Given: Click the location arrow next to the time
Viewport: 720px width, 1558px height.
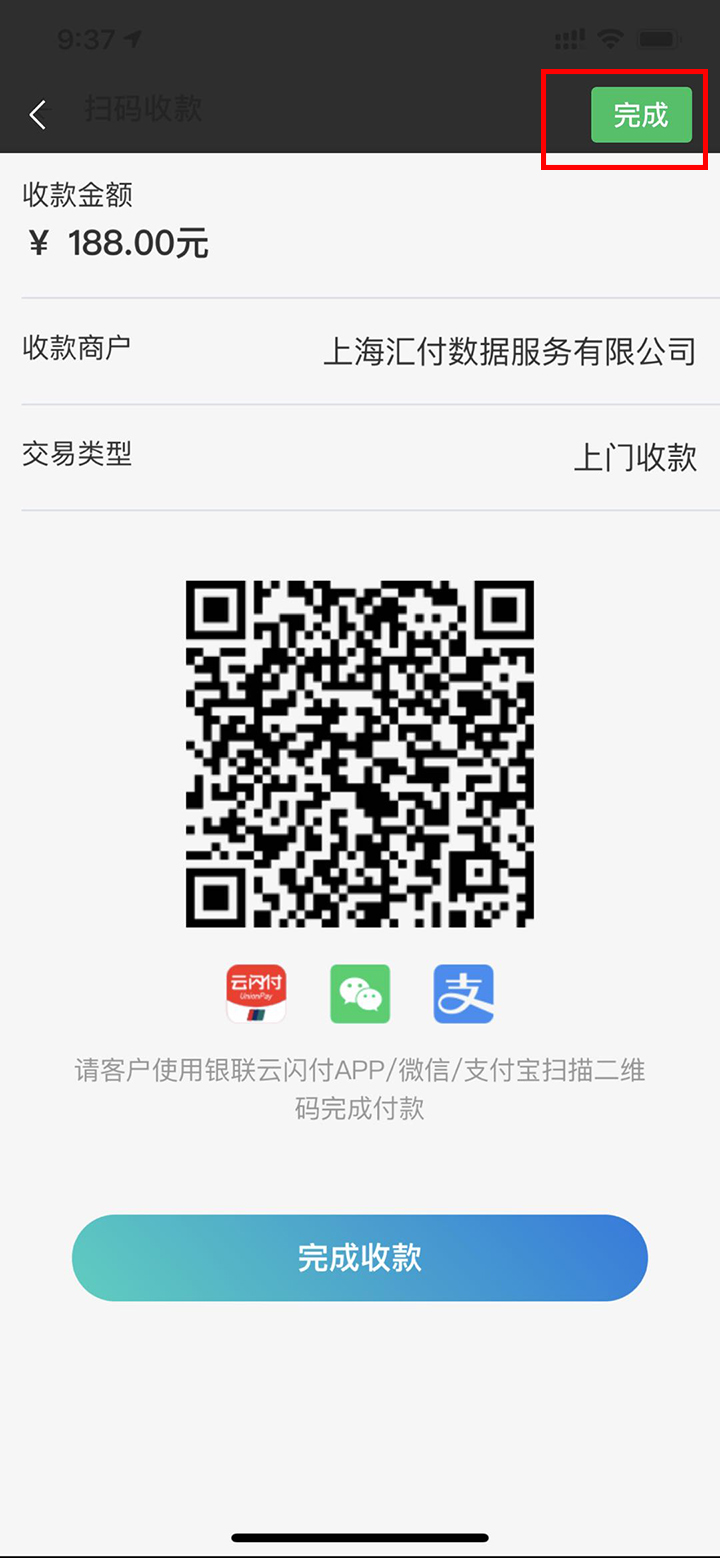Looking at the screenshot, I should click(133, 39).
